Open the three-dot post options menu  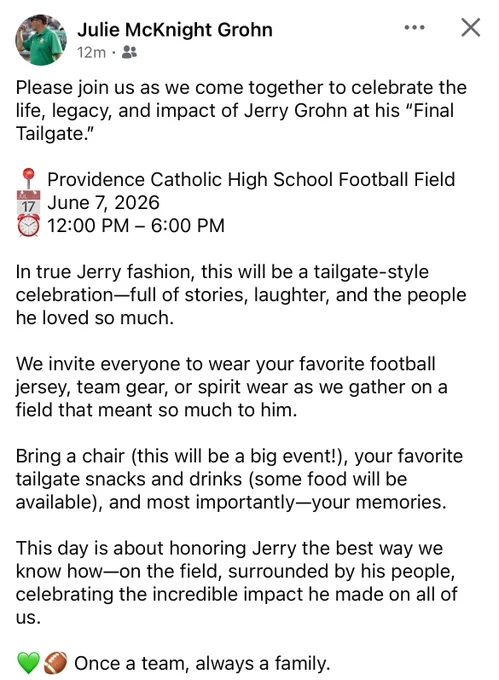(x=414, y=28)
